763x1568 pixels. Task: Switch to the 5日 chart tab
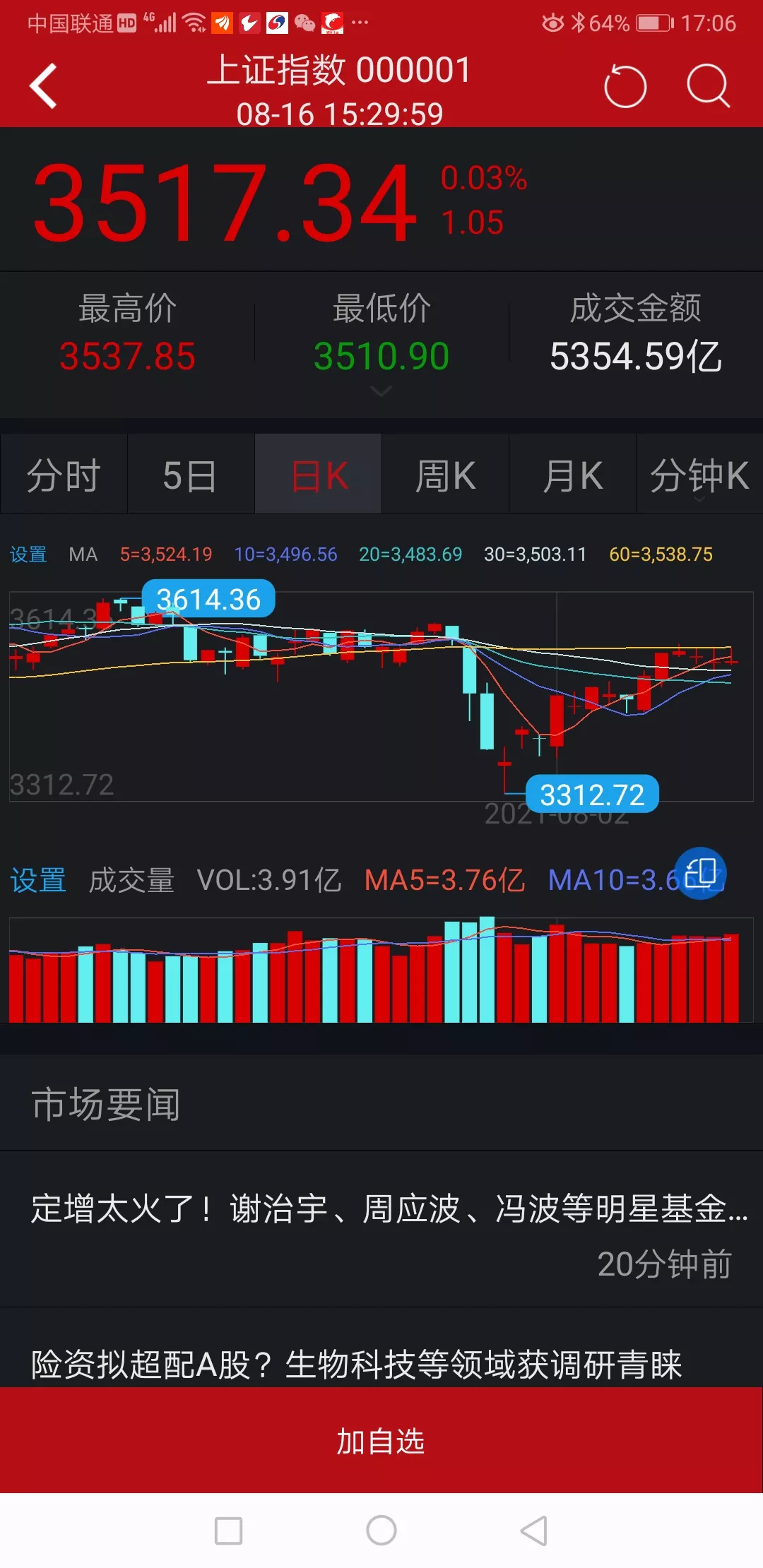pyautogui.click(x=191, y=475)
